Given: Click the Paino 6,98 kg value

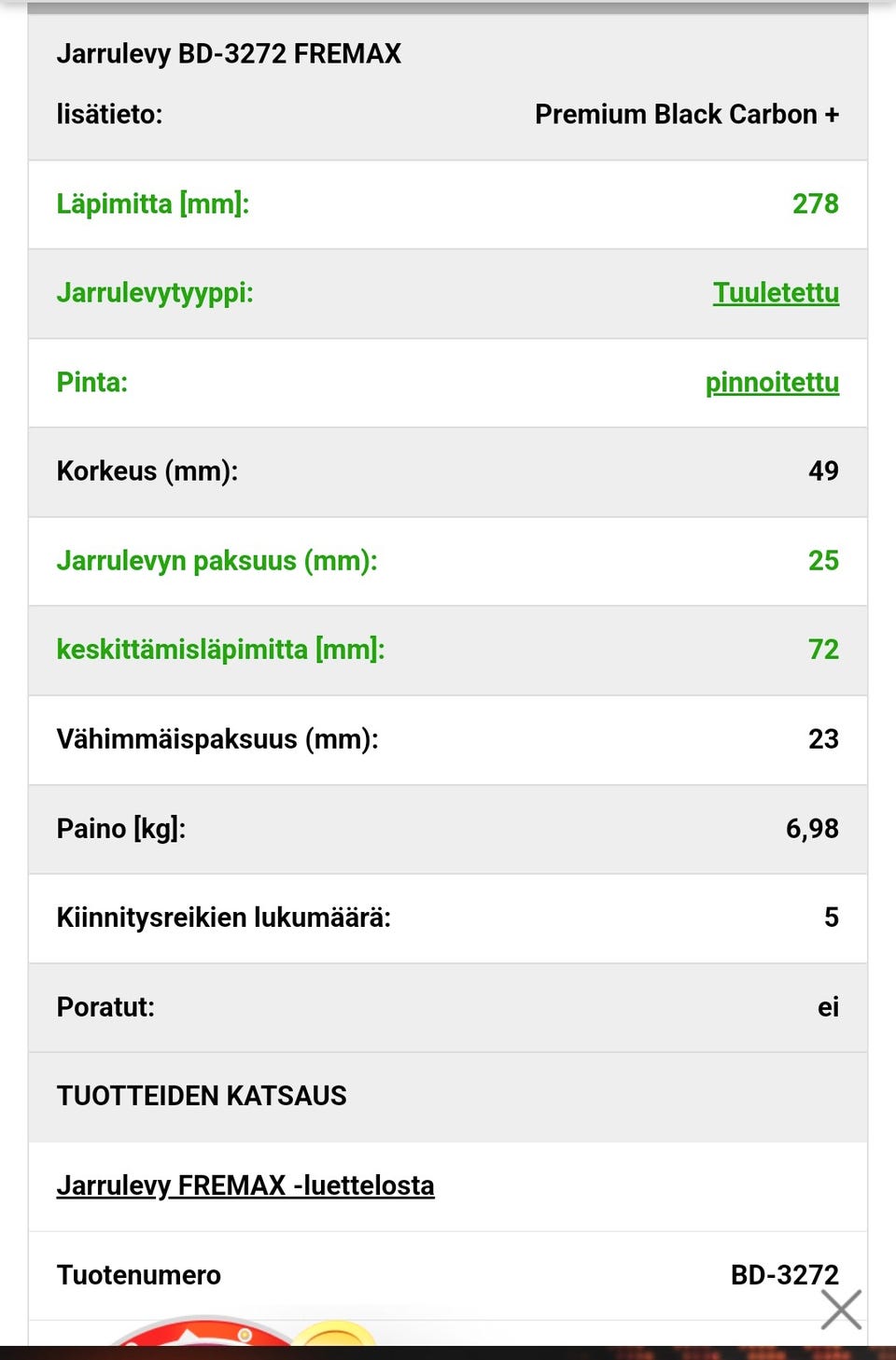Looking at the screenshot, I should pyautogui.click(x=813, y=829).
